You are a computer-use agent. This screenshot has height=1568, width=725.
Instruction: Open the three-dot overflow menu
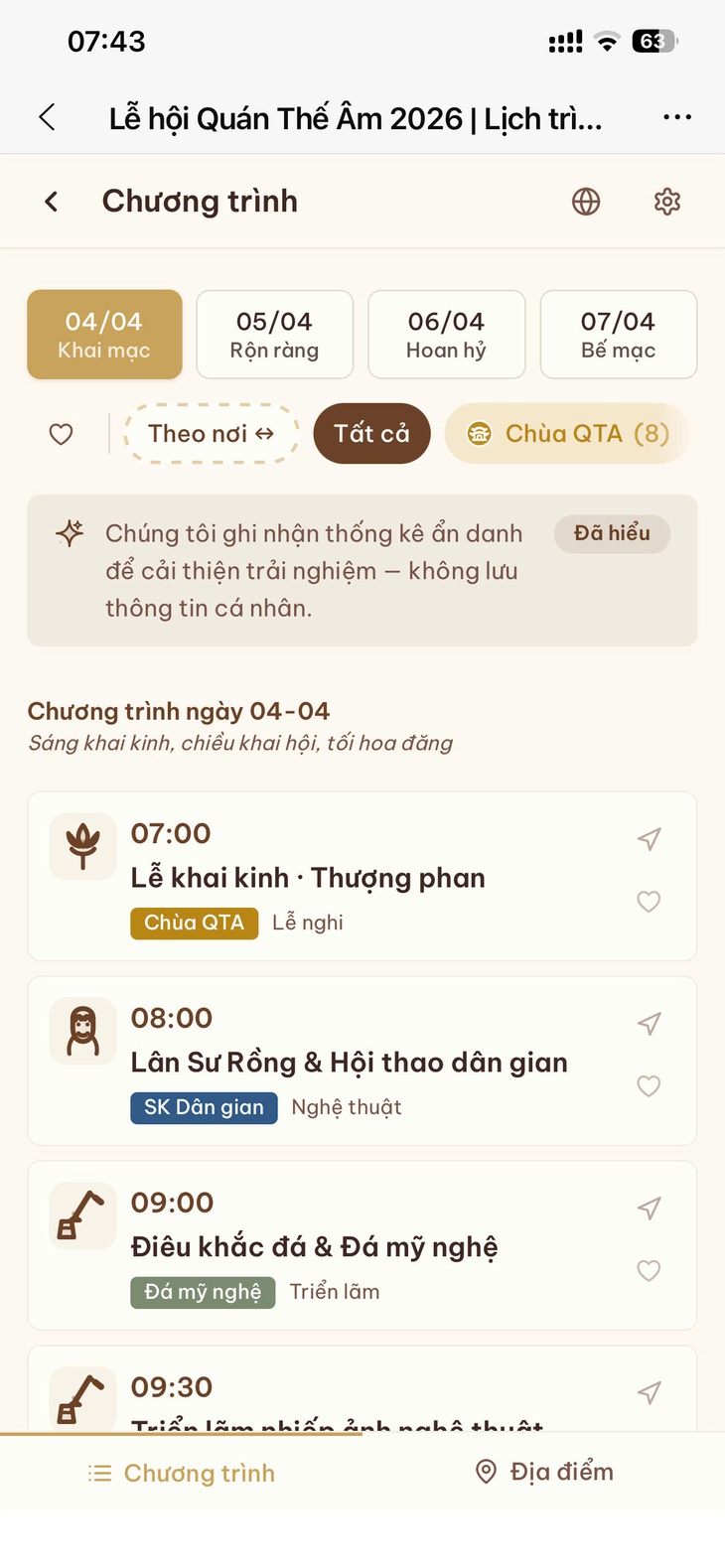coord(677,116)
